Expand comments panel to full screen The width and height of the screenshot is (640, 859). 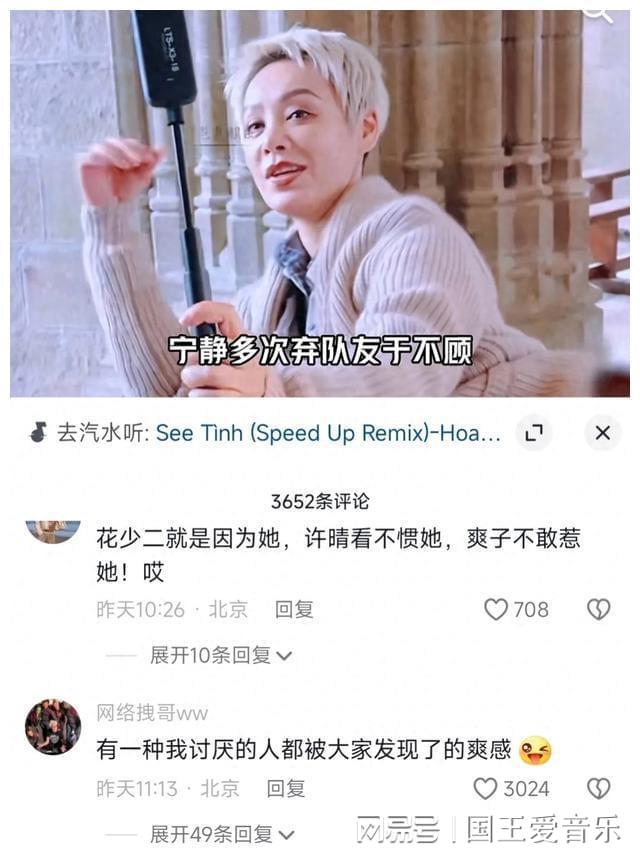click(534, 433)
